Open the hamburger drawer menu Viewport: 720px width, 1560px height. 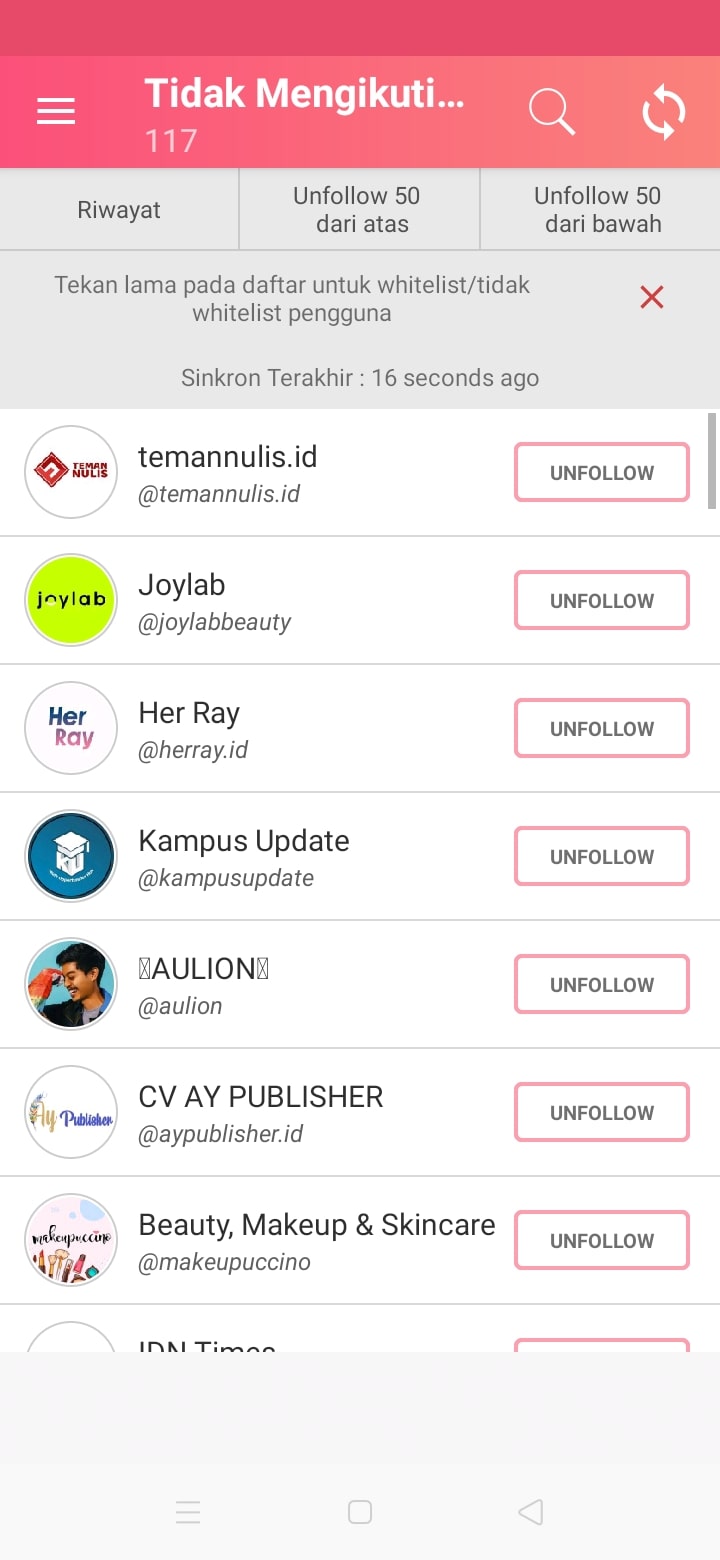click(x=56, y=112)
